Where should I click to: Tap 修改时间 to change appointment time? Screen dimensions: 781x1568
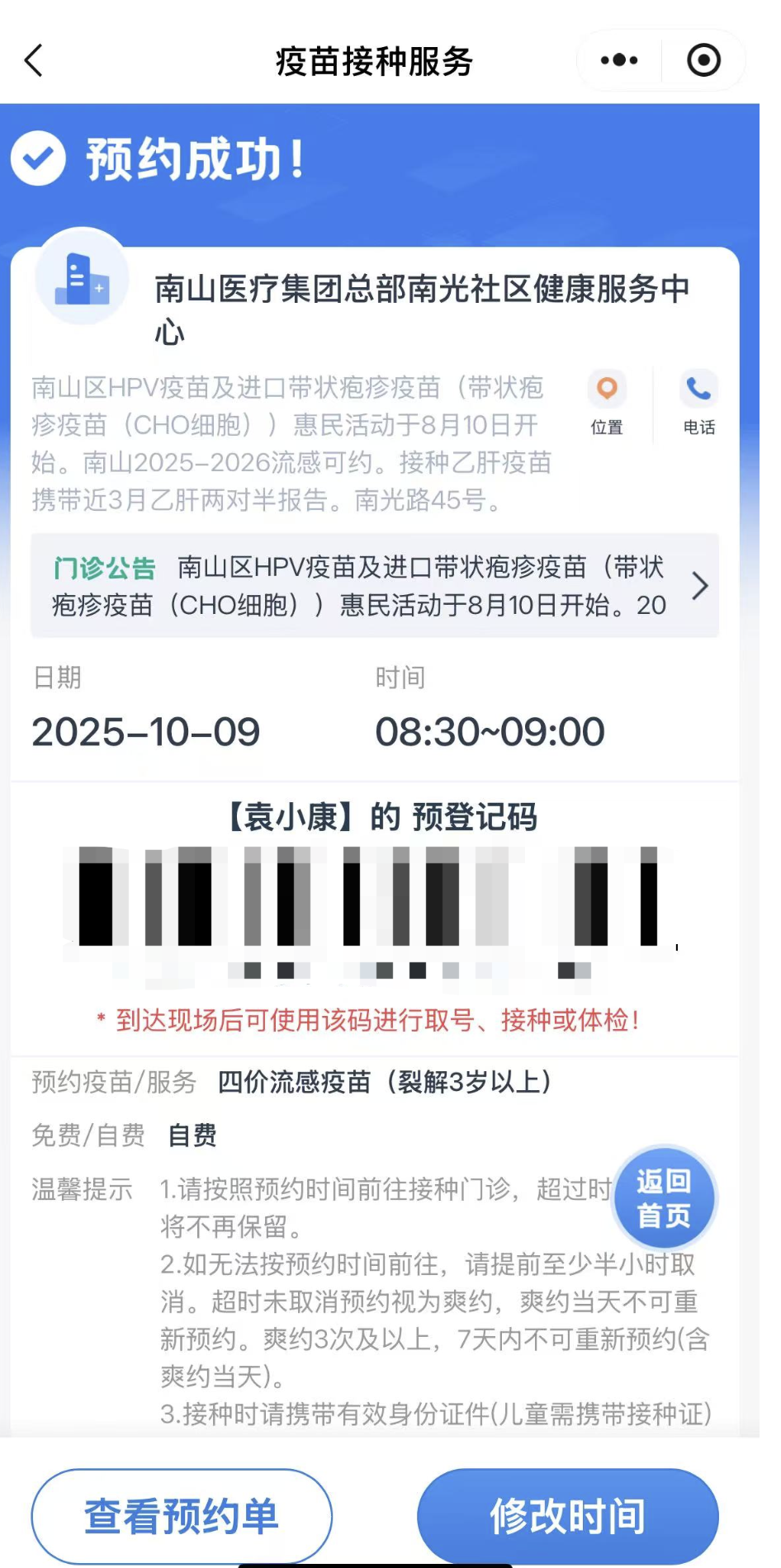[567, 1515]
